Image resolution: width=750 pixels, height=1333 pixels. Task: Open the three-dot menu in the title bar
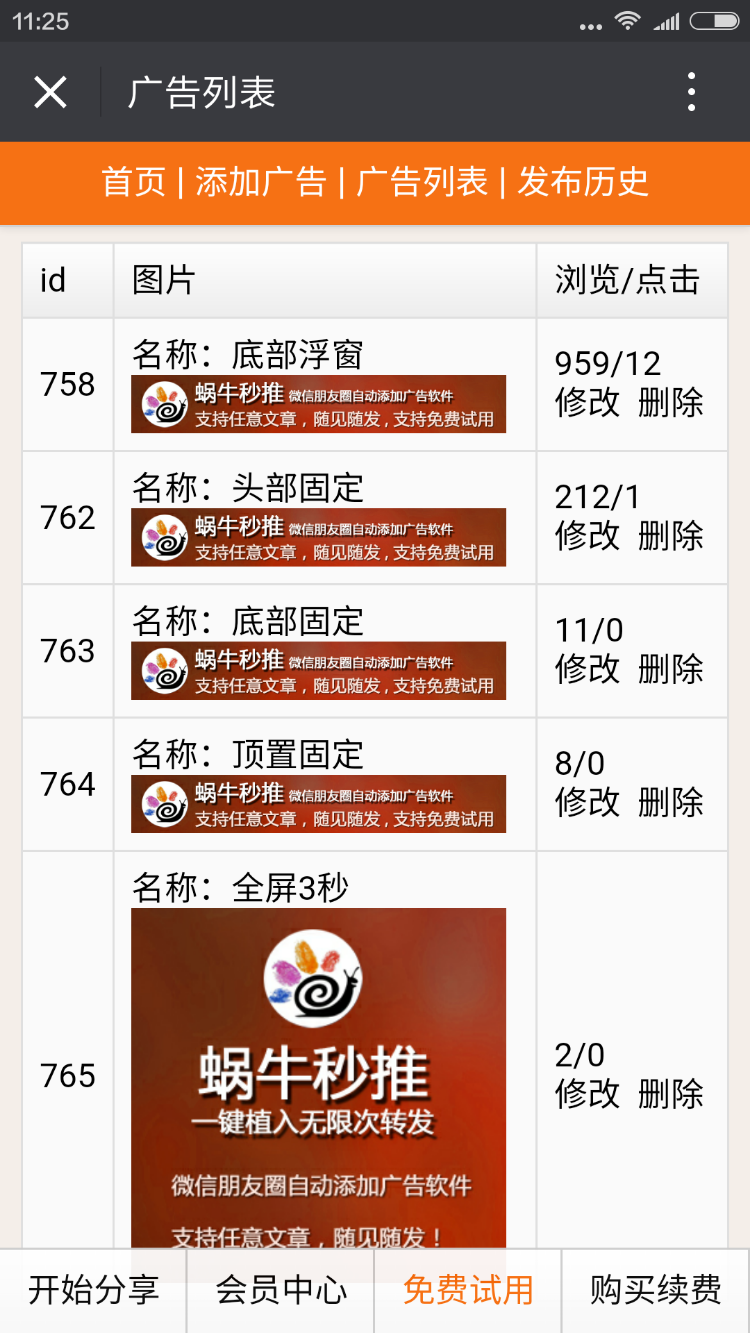pyautogui.click(x=690, y=91)
